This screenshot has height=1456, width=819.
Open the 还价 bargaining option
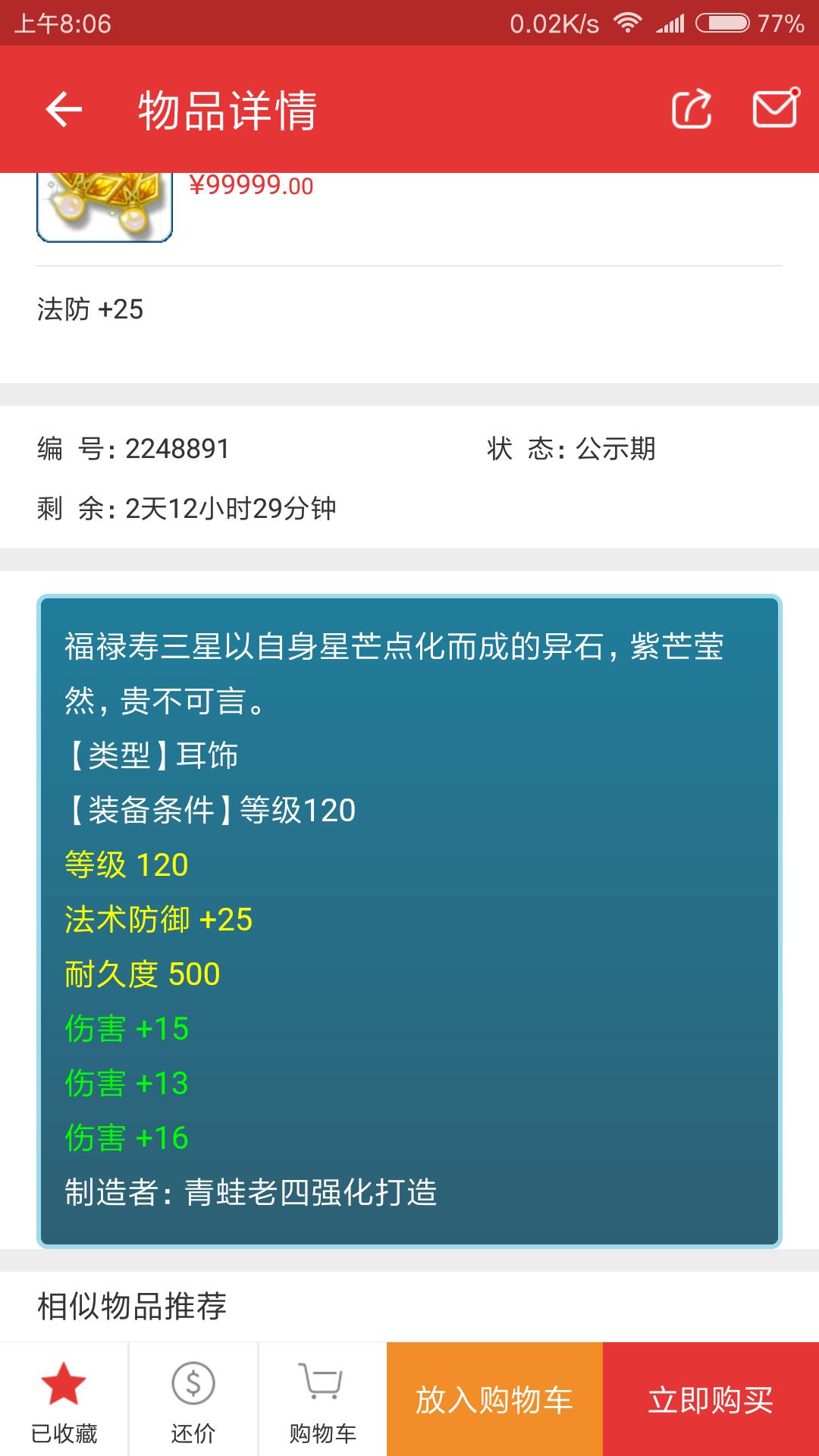click(193, 1399)
